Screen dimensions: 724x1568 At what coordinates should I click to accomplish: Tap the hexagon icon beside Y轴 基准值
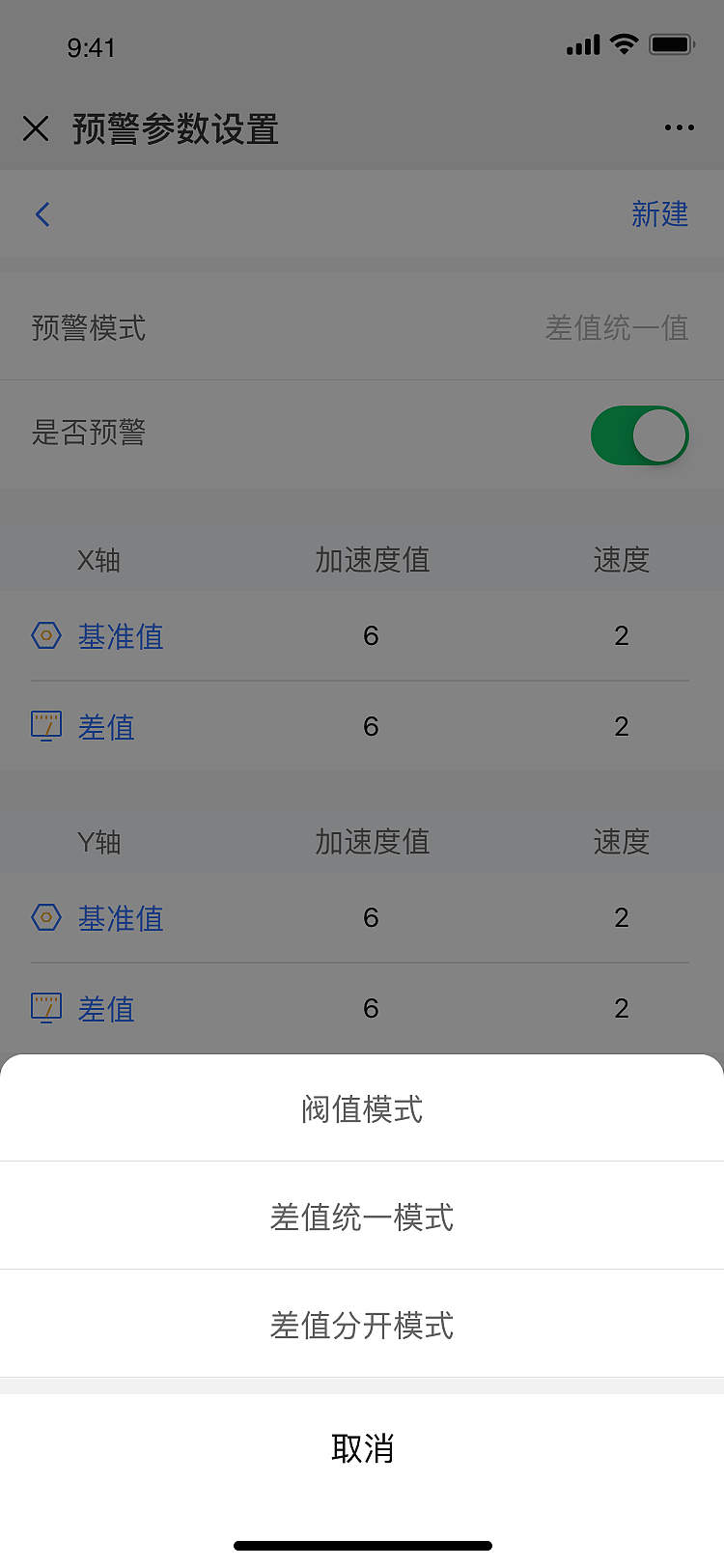(x=45, y=918)
